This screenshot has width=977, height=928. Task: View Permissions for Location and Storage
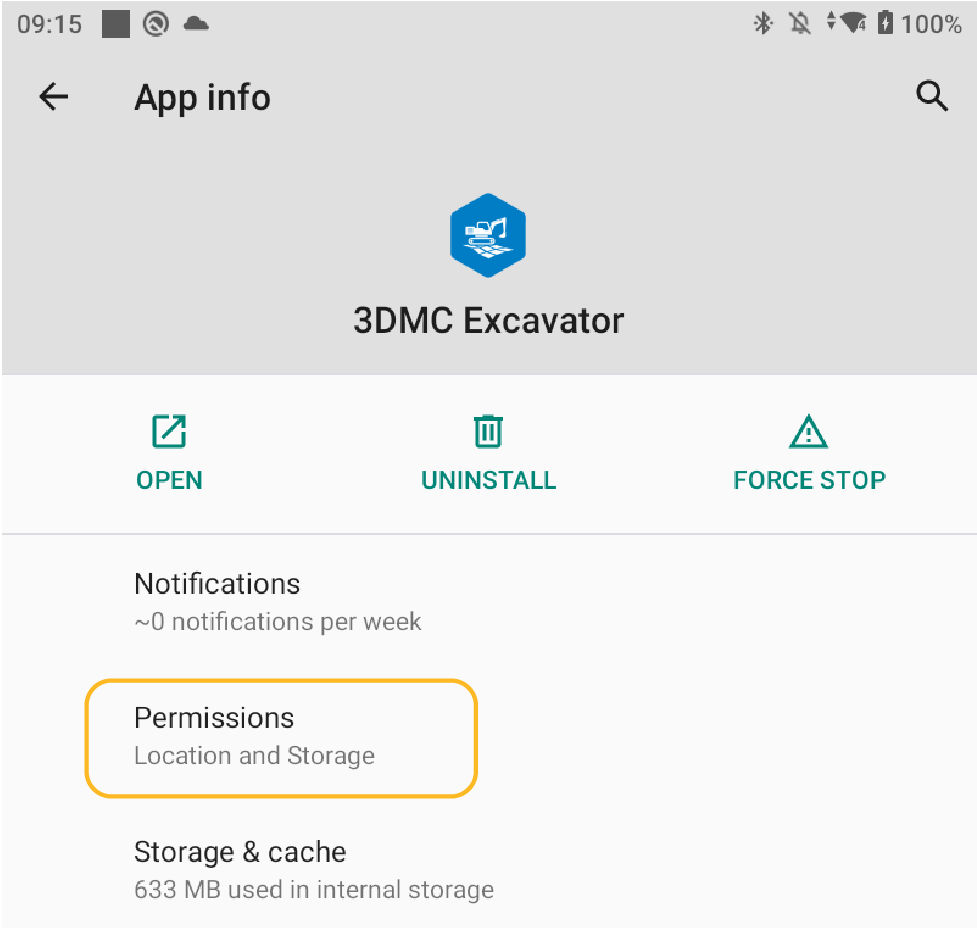(x=280, y=736)
